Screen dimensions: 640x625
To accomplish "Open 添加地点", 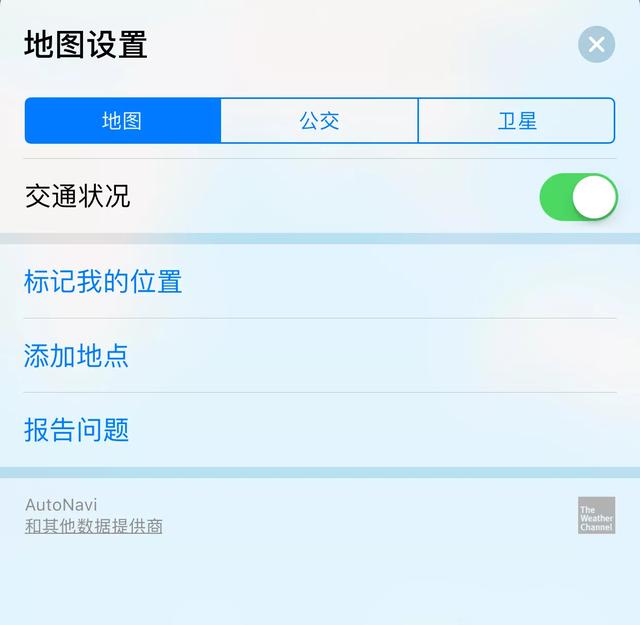I will [77, 356].
